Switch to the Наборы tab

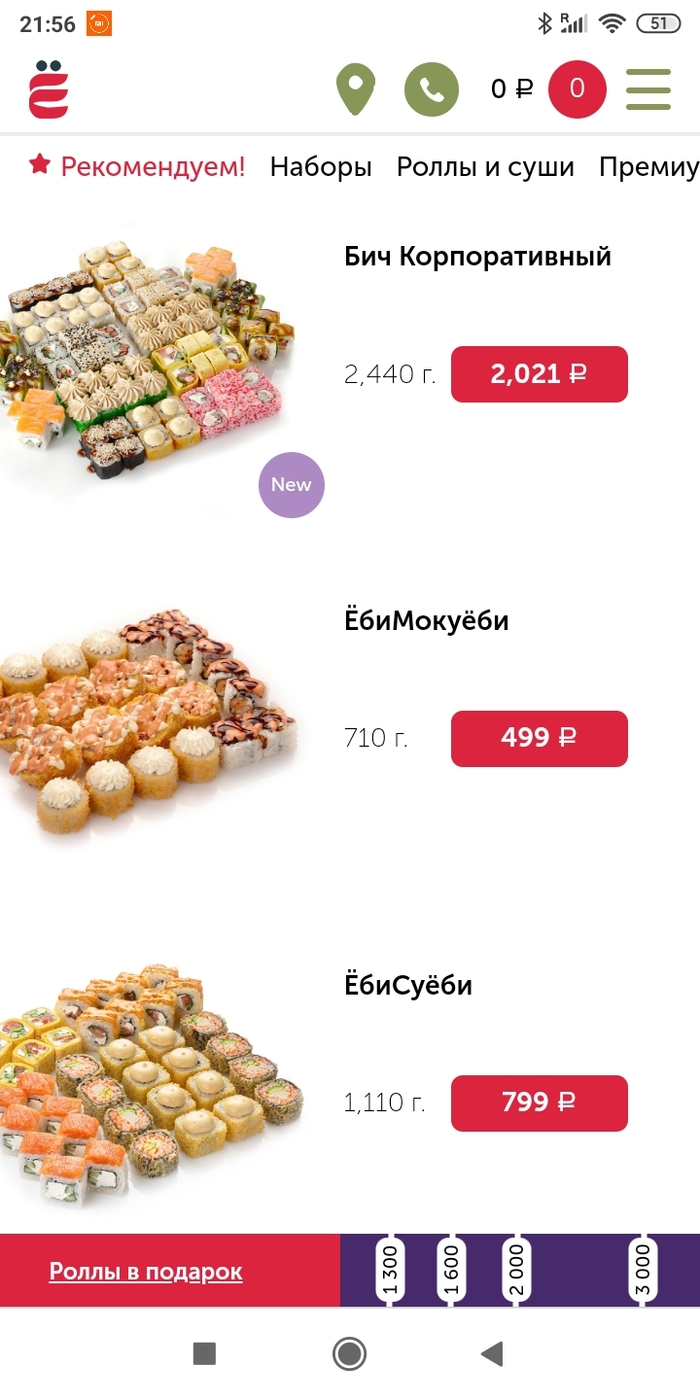(x=320, y=167)
